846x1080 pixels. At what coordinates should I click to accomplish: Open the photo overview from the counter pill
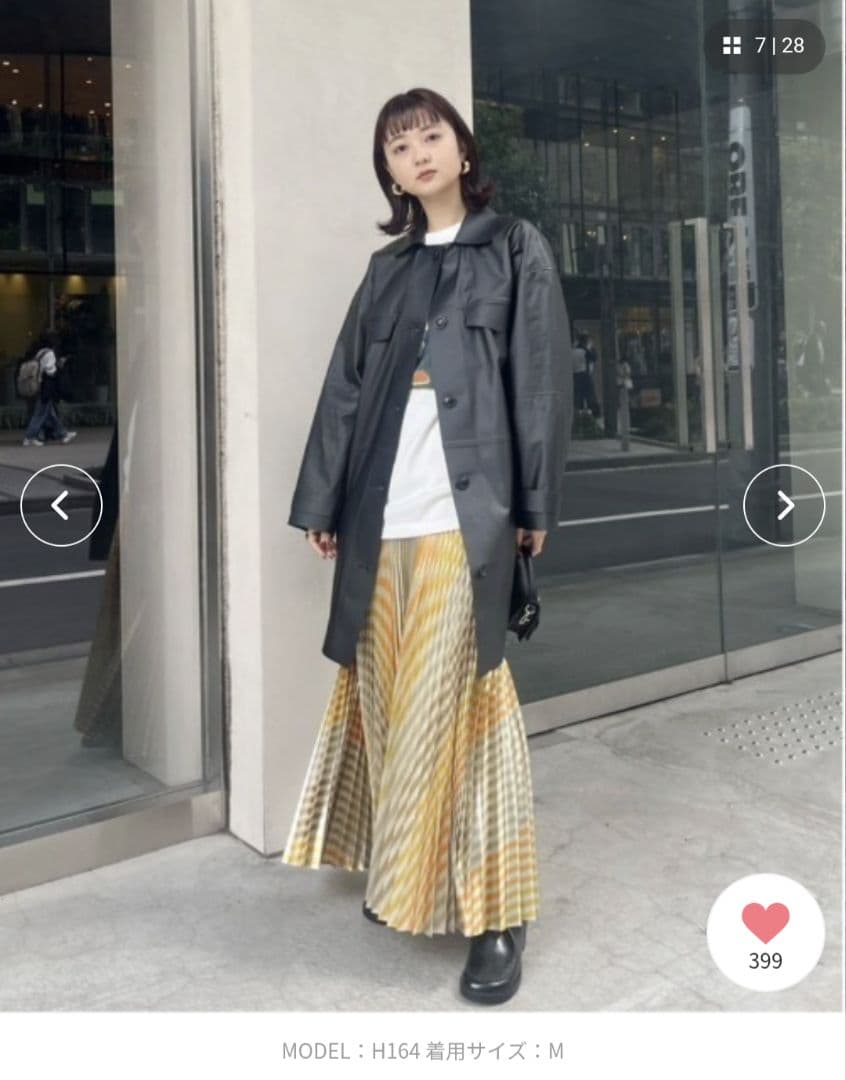tap(770, 45)
